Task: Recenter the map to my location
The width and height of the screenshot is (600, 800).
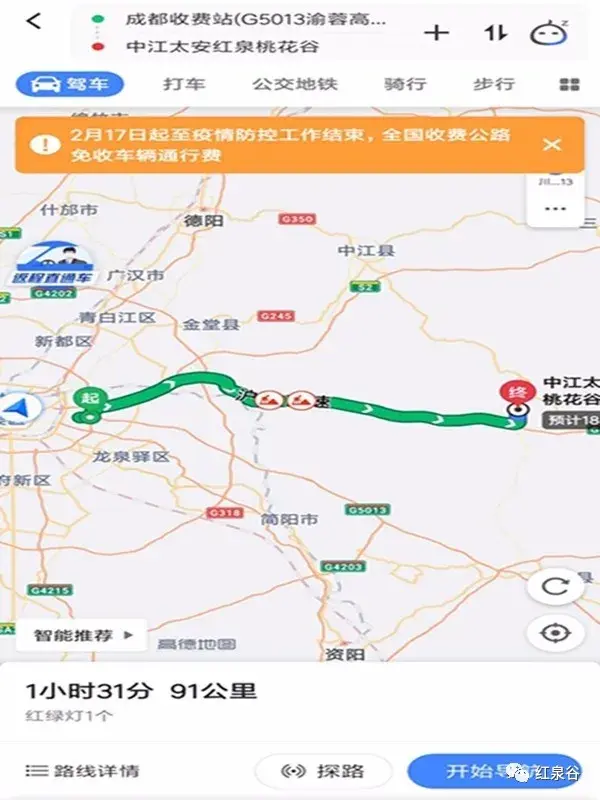Action: 555,633
